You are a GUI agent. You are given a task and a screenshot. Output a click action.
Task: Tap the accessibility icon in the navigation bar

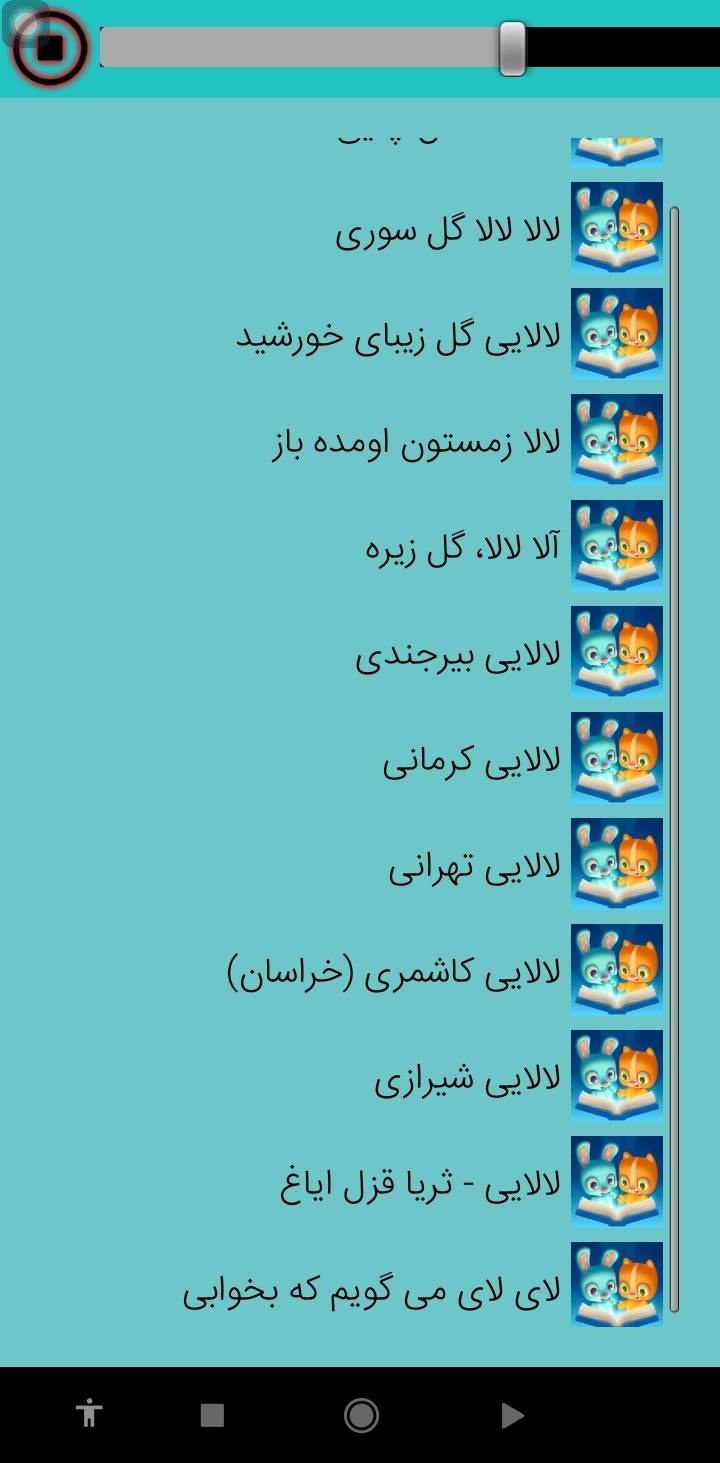90,1414
